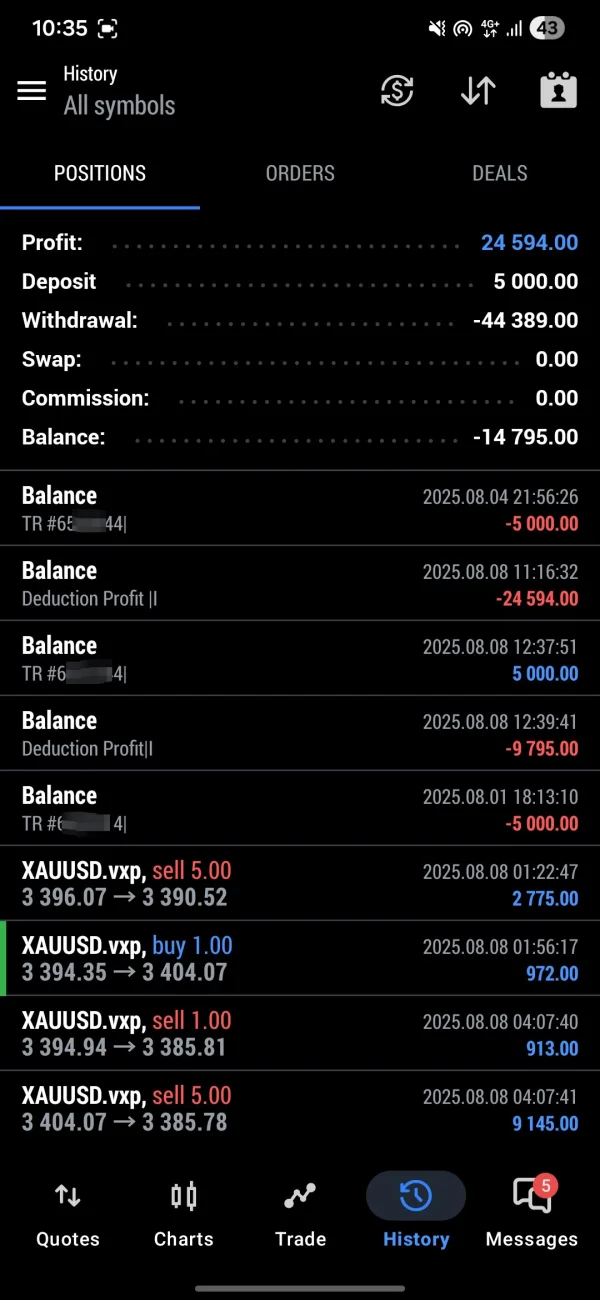Viewport: 600px width, 1300px height.
Task: Open the Deduction Profit entry of -9 795.00
Action: (x=300, y=733)
